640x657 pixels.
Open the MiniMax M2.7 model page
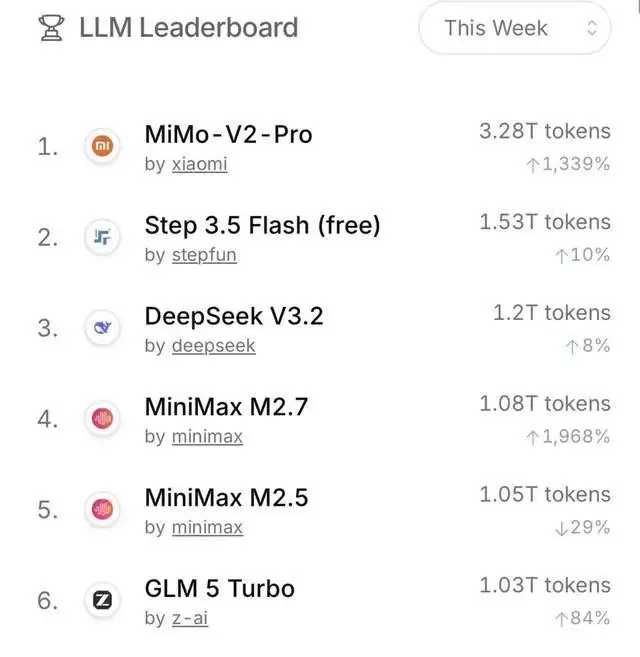[226, 407]
